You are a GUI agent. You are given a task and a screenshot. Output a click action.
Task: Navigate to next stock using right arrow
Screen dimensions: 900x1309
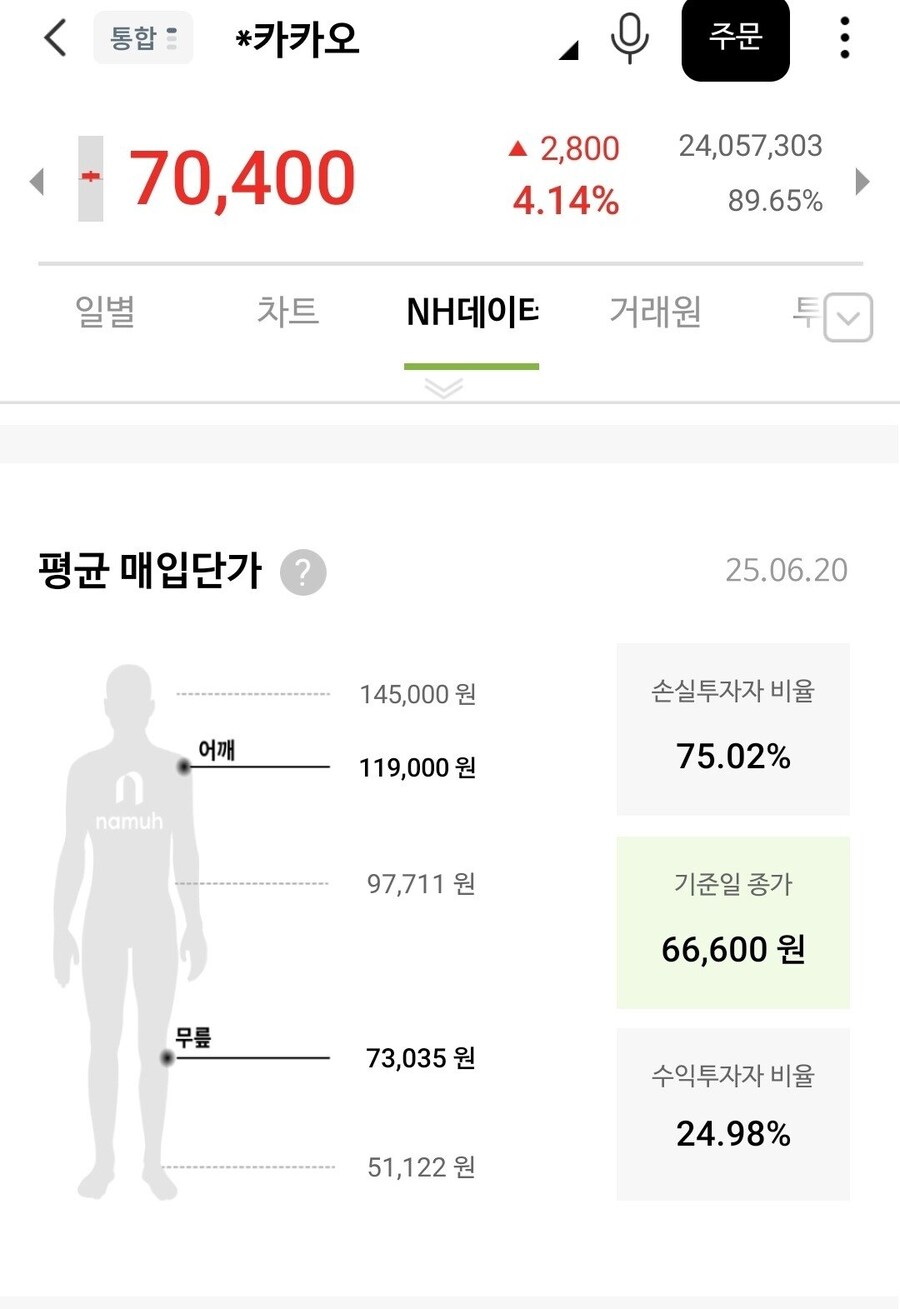[862, 181]
